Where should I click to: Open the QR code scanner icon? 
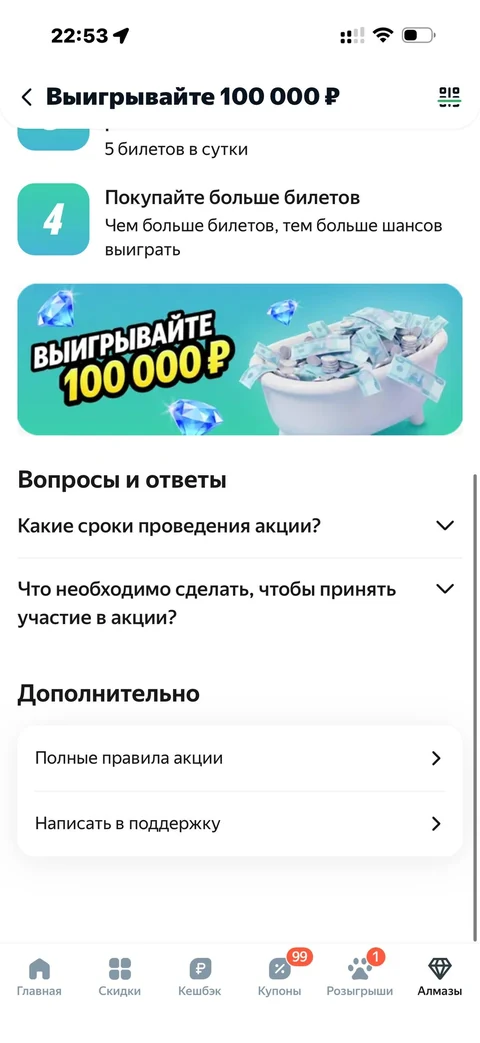click(x=449, y=97)
